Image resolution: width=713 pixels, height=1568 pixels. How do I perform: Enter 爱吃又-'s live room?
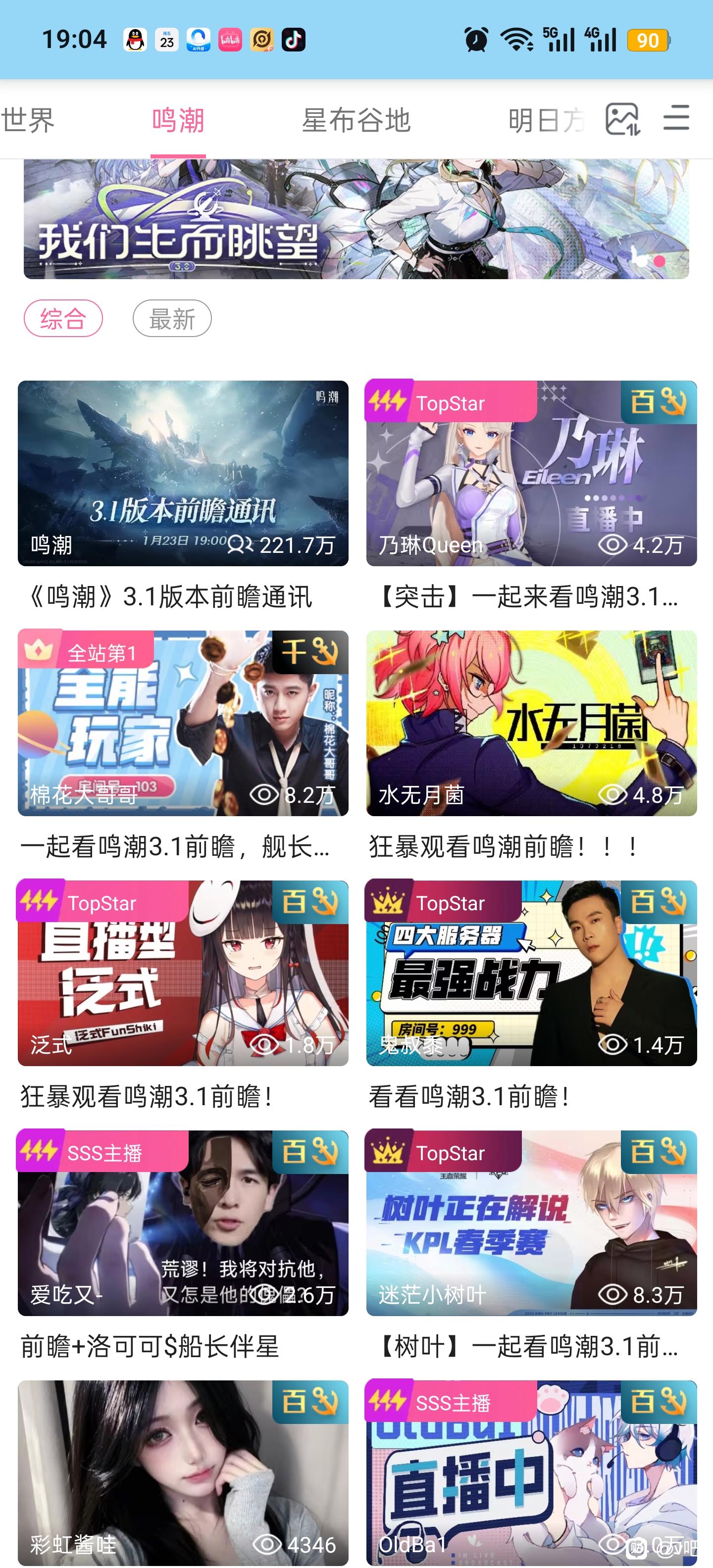click(x=183, y=1223)
